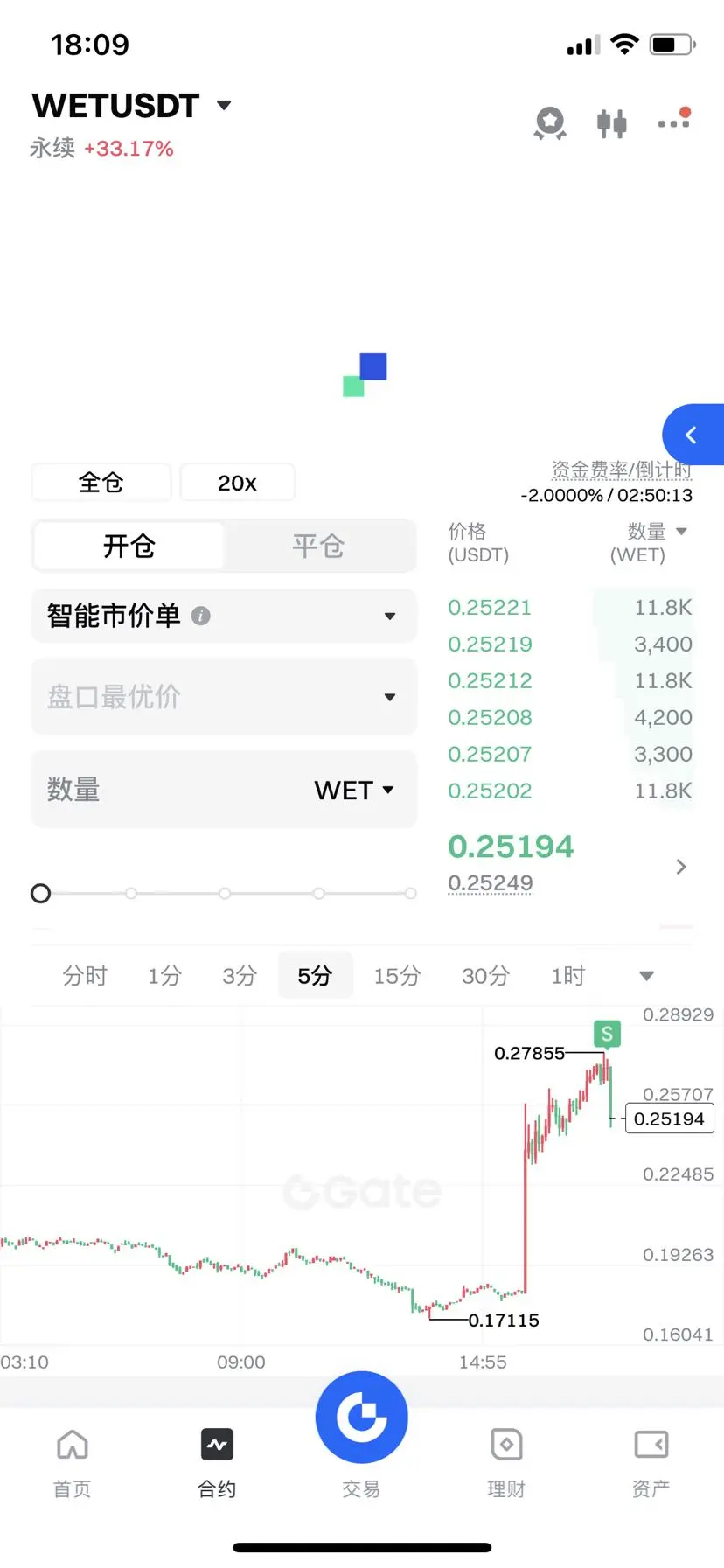The height and width of the screenshot is (1568, 724).
Task: Select the 开仓 tab
Action: pos(129,547)
